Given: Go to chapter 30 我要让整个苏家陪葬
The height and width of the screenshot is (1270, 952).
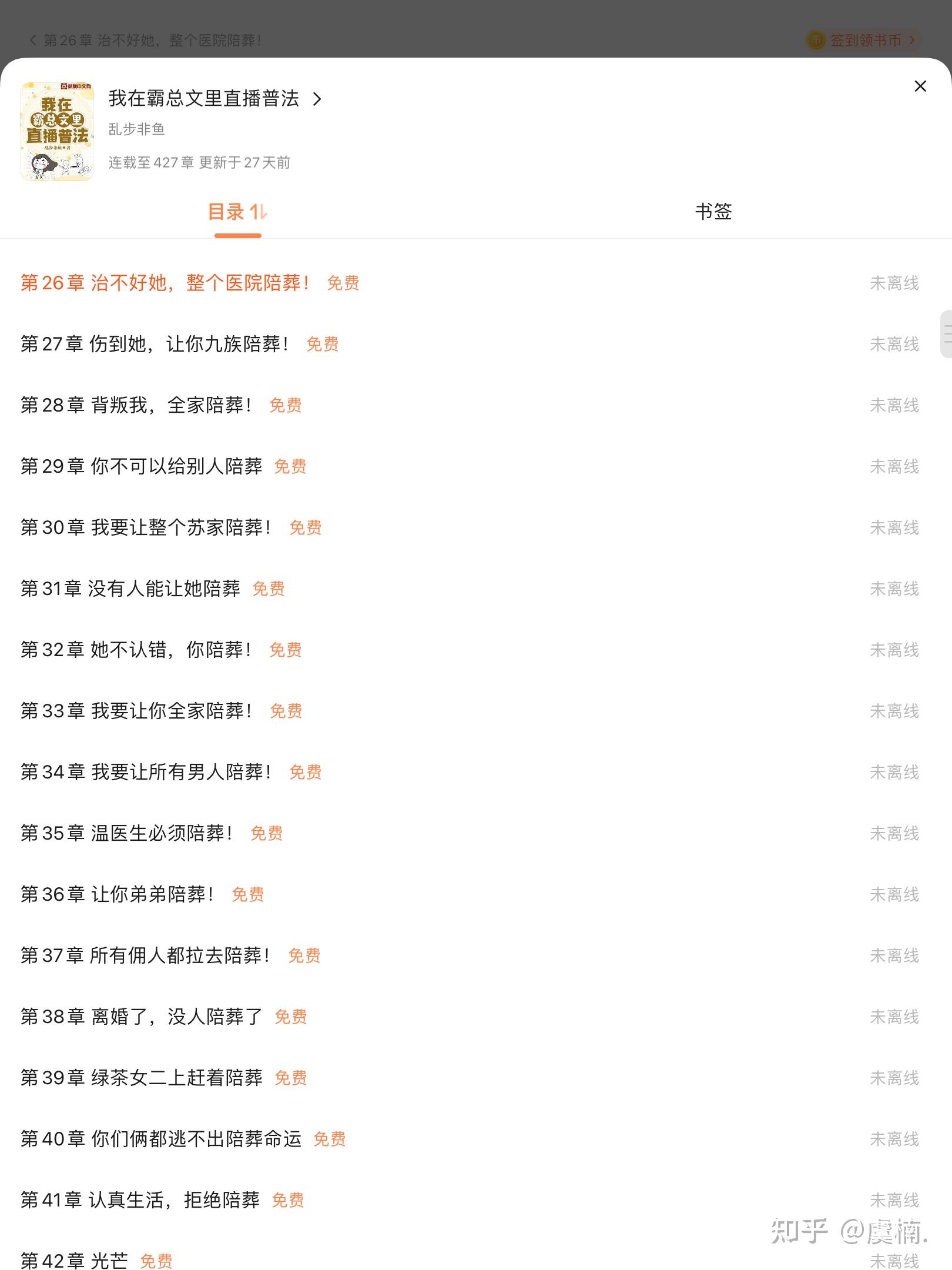Looking at the screenshot, I should point(476,527).
